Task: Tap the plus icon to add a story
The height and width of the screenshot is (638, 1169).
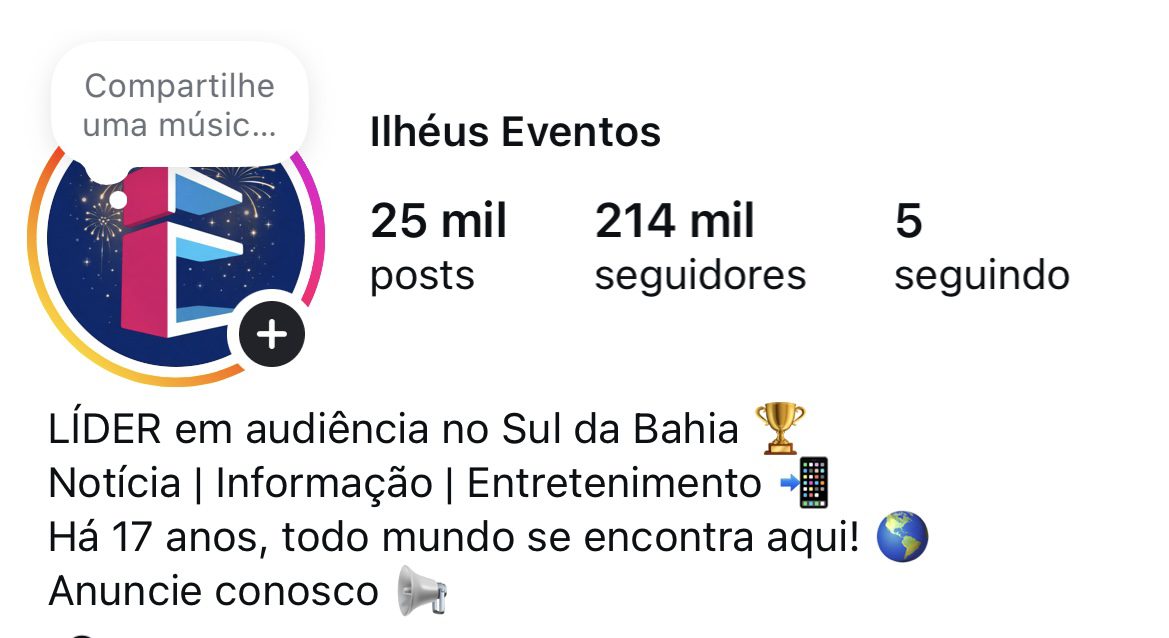Action: click(x=271, y=334)
